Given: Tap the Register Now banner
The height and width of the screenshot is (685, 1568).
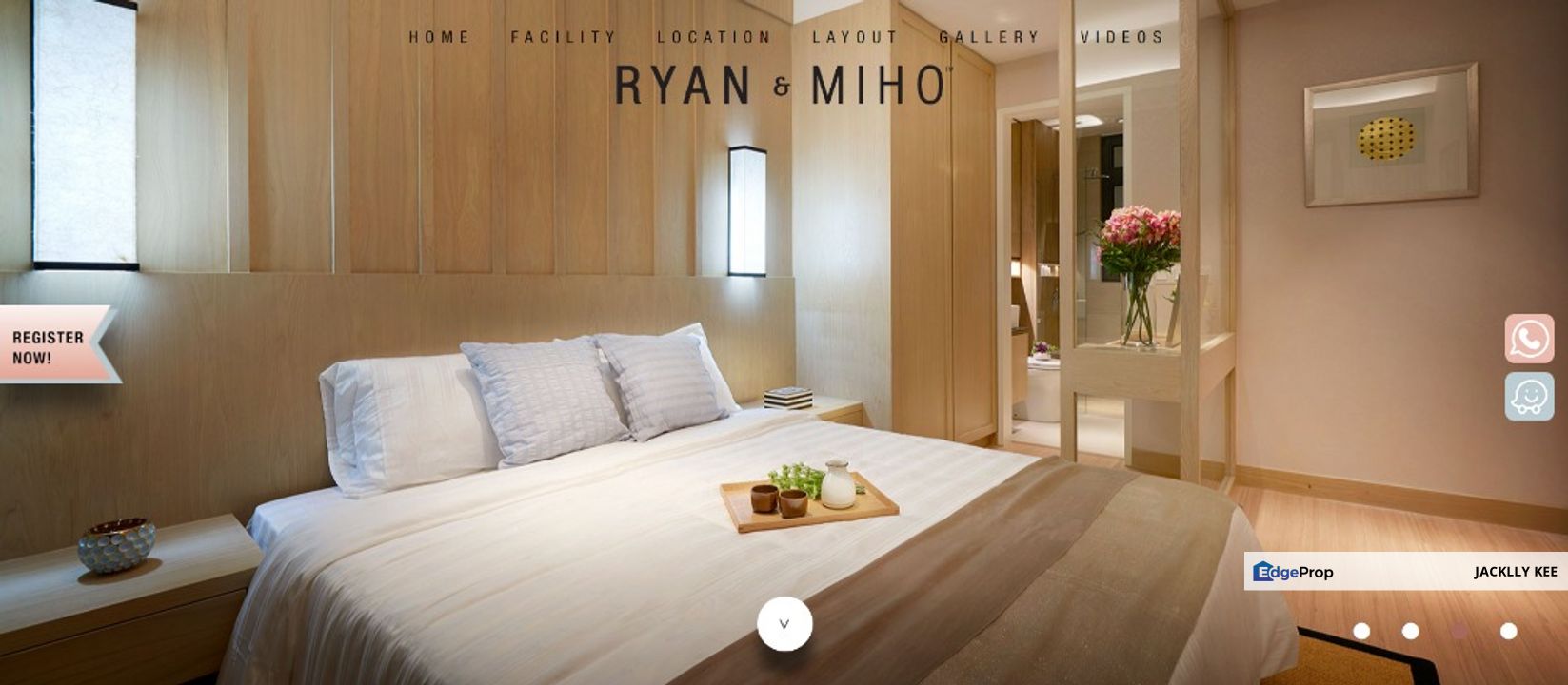Looking at the screenshot, I should 52,346.
